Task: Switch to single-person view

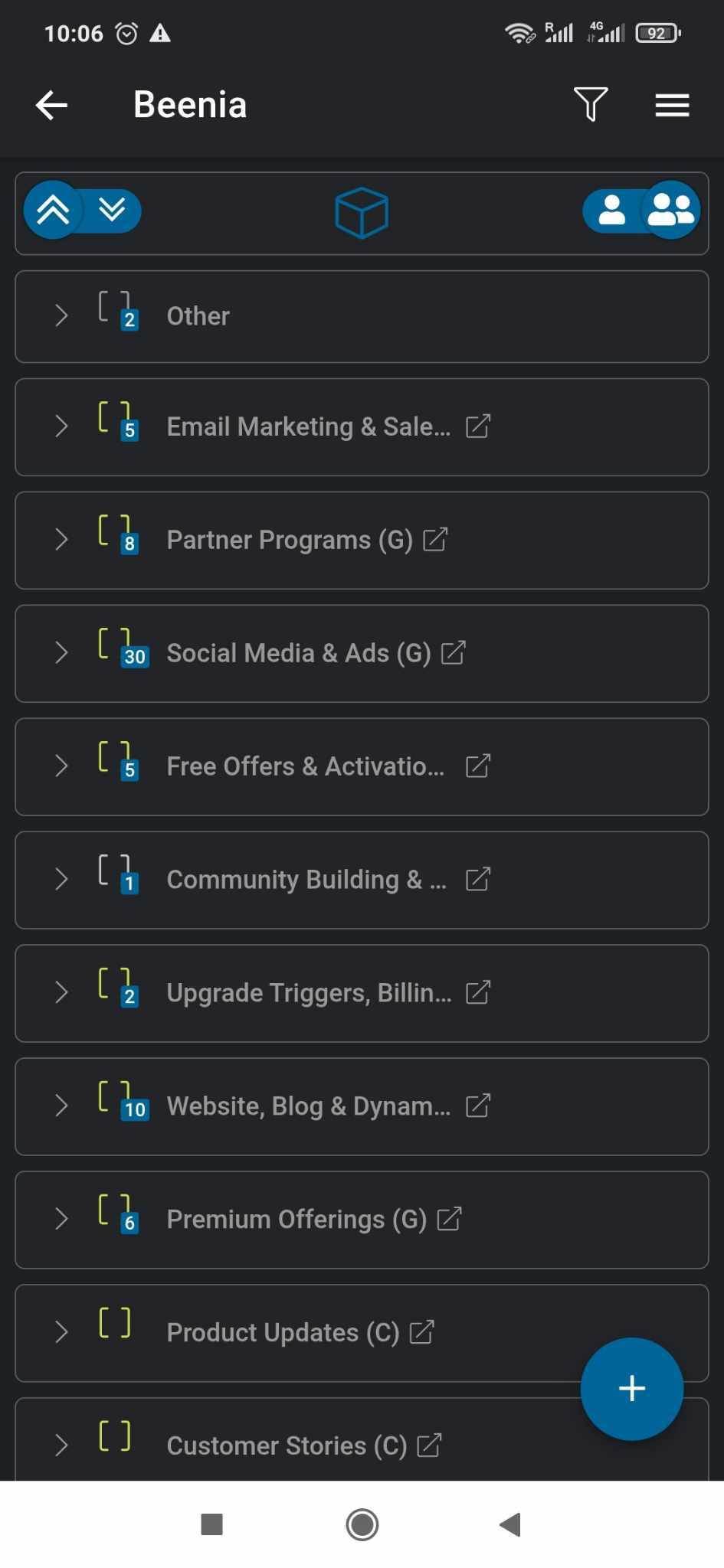Action: pos(611,211)
